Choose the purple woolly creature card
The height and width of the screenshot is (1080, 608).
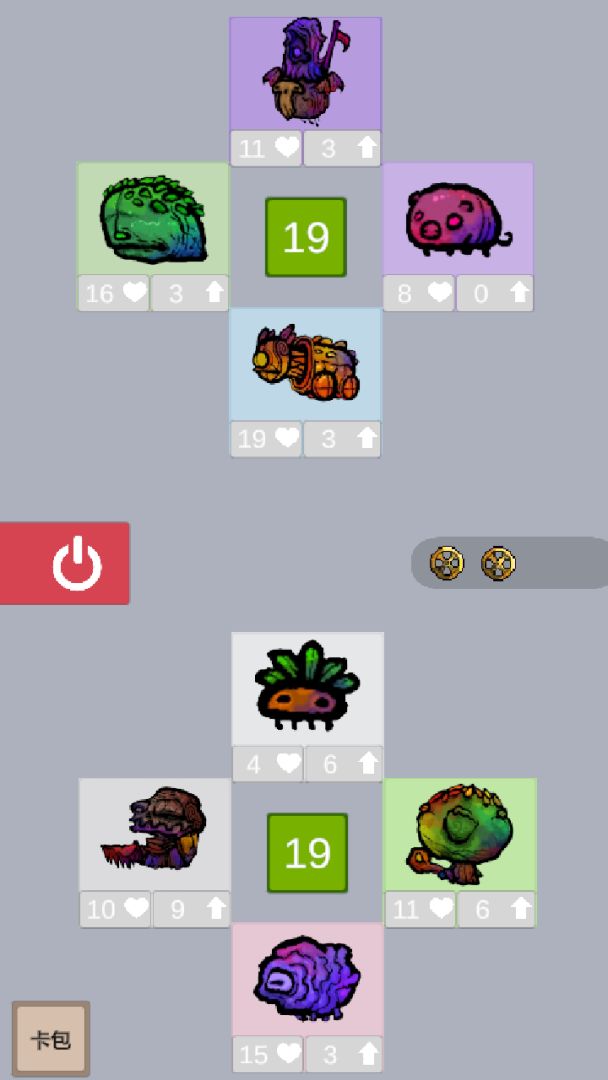coord(307,979)
